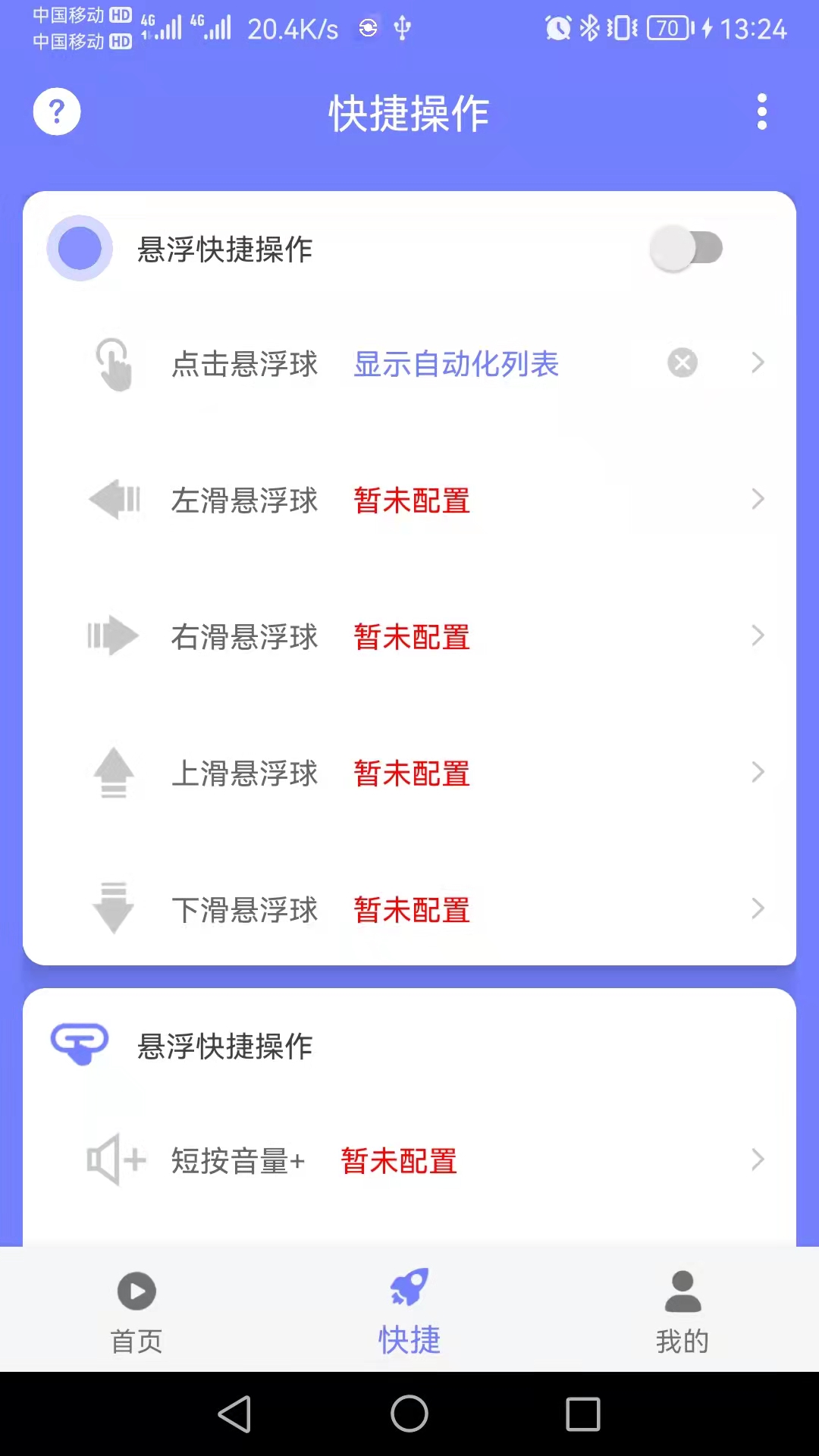
Task: Open the 下滑悬浮球 settings chevron
Action: [x=758, y=909]
